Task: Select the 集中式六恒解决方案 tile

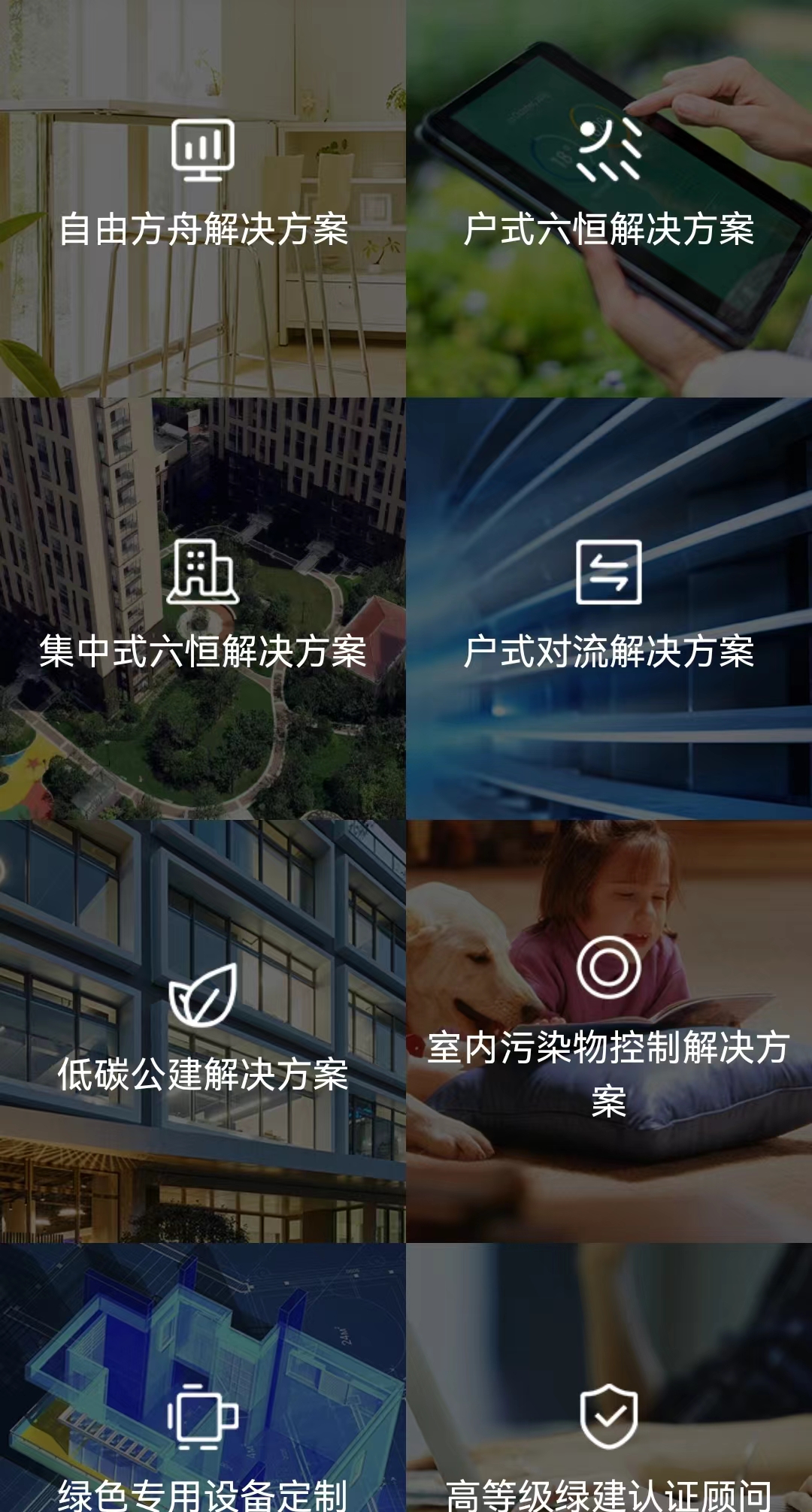Action: [x=203, y=609]
